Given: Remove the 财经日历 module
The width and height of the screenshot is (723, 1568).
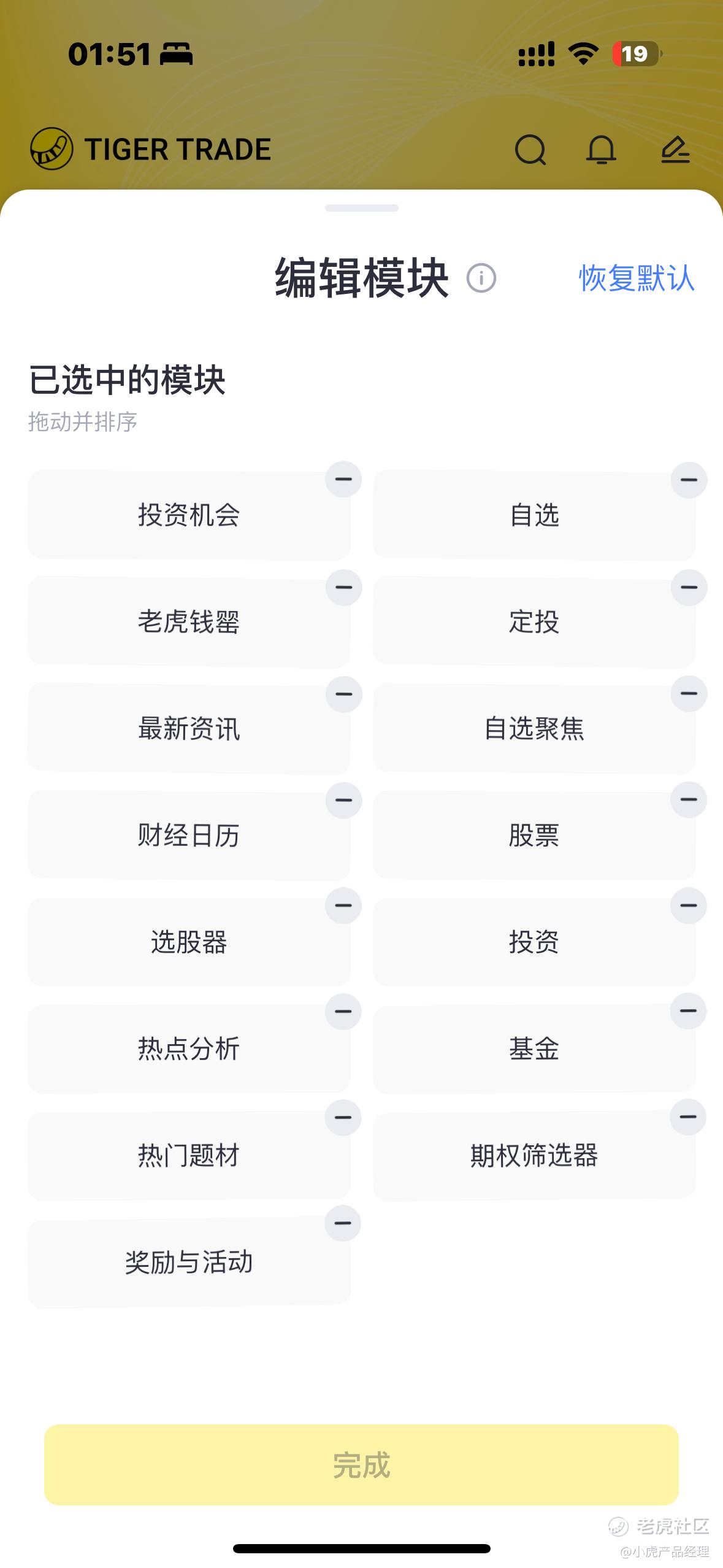Looking at the screenshot, I should [343, 801].
